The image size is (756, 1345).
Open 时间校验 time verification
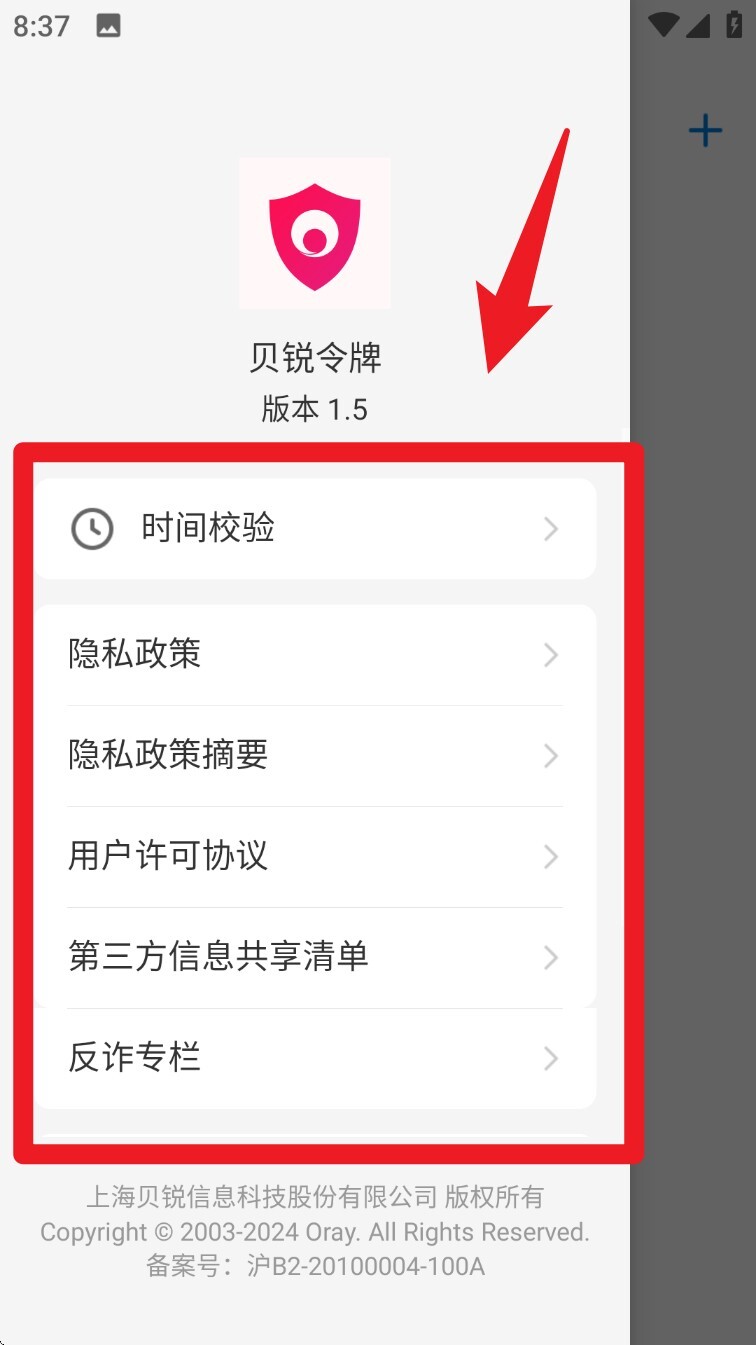tap(314, 528)
